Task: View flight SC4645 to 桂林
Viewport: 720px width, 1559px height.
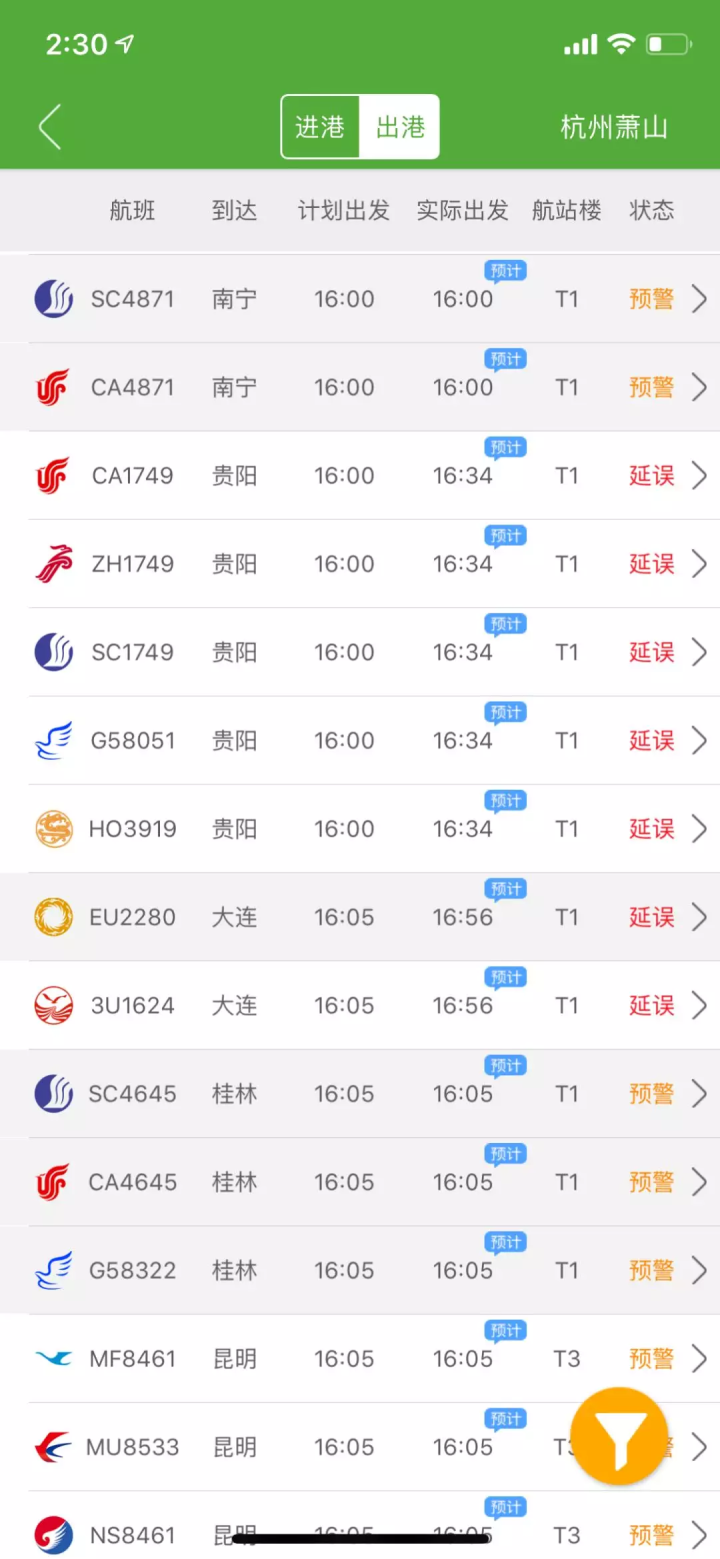Action: point(360,1093)
